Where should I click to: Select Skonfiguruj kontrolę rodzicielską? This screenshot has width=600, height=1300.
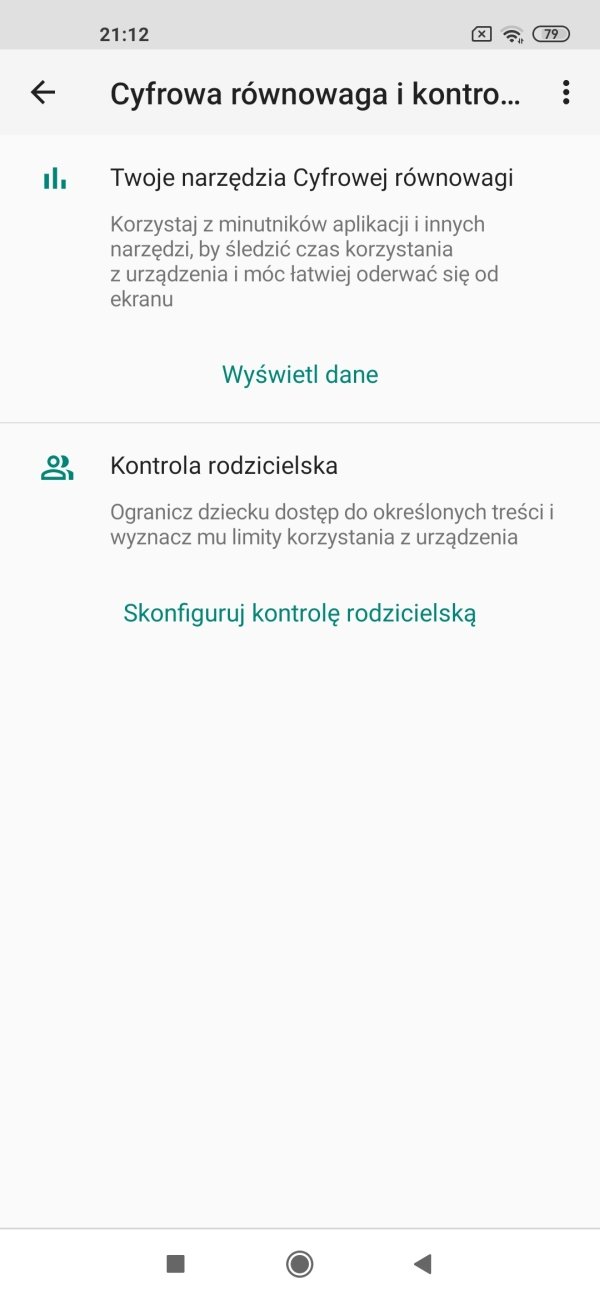pyautogui.click(x=299, y=613)
